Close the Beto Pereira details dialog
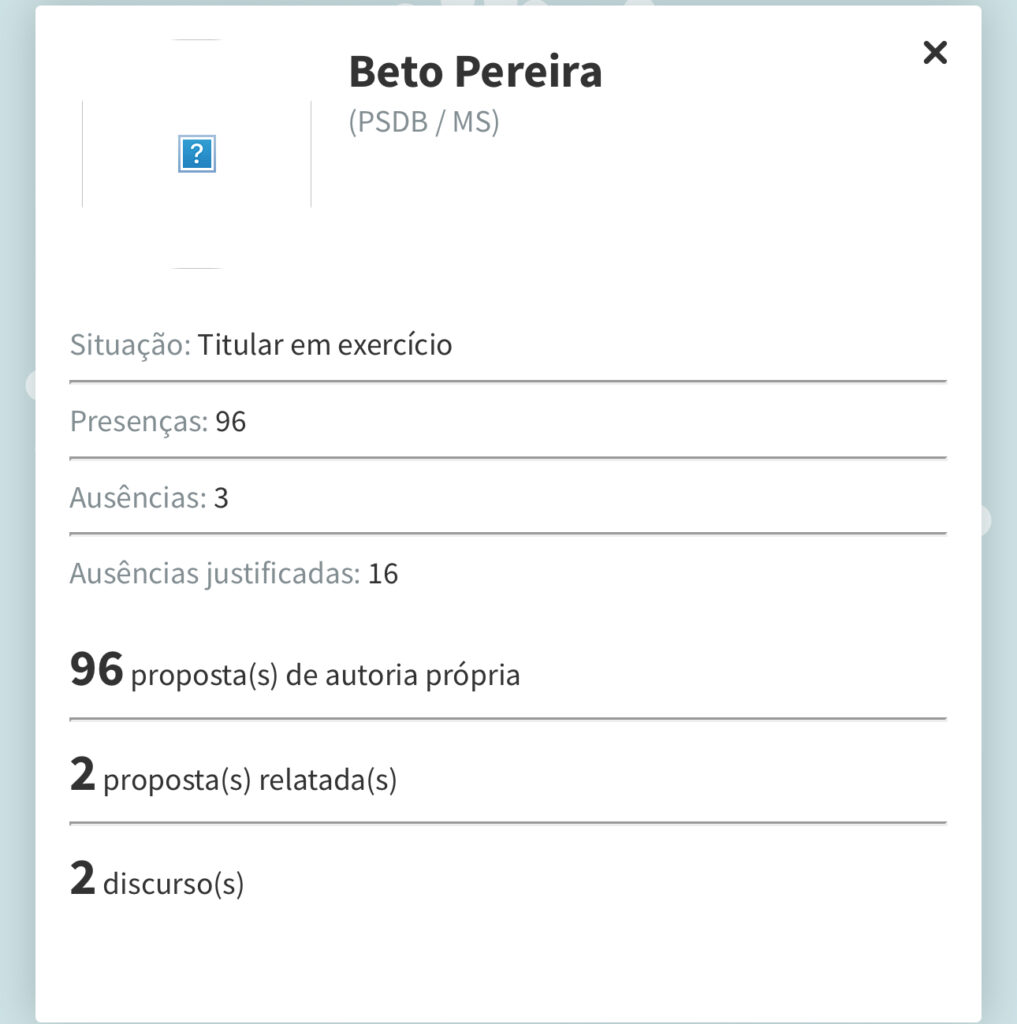Image resolution: width=1017 pixels, height=1024 pixels. pyautogui.click(x=934, y=53)
